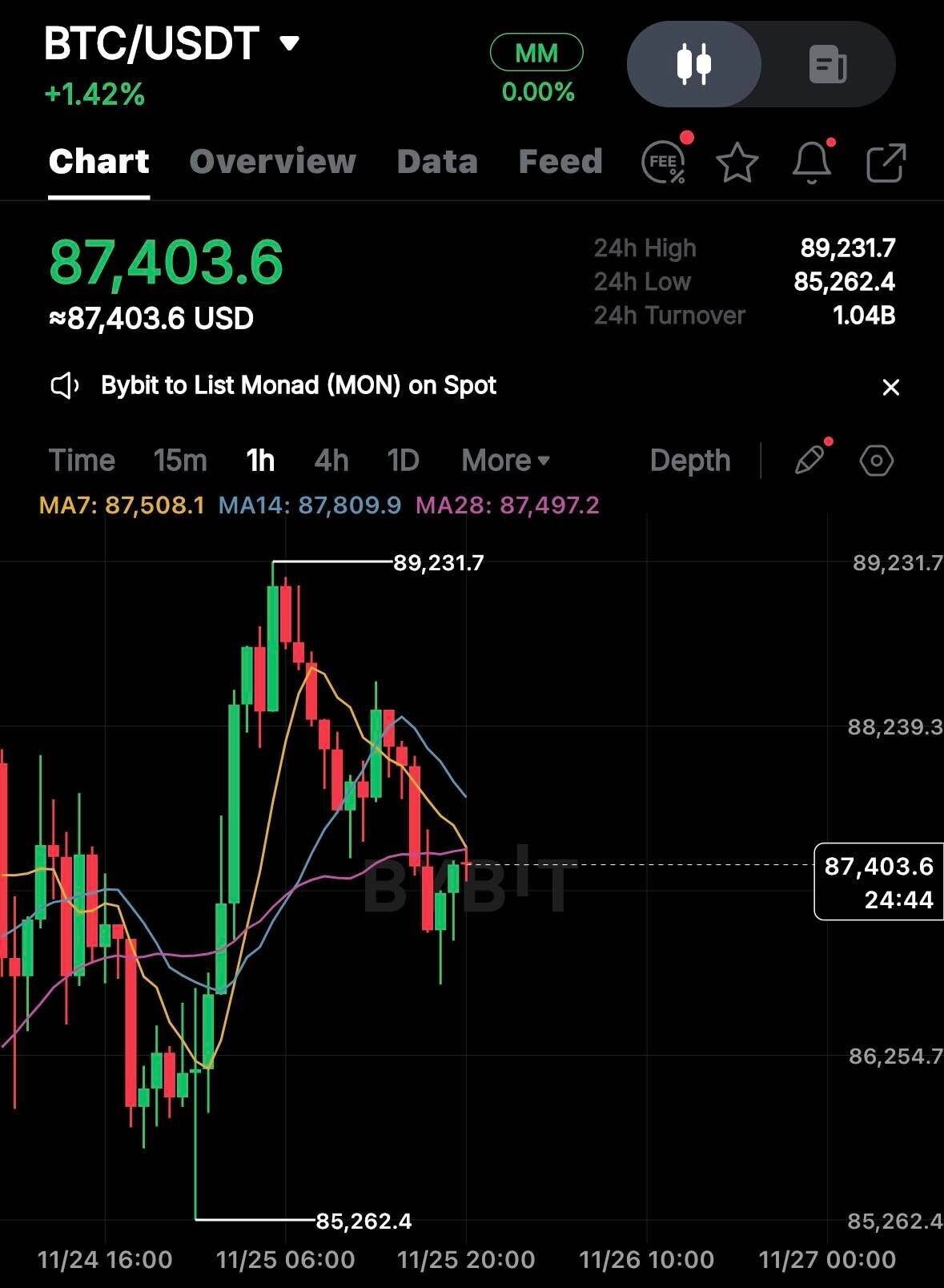This screenshot has width=944, height=1288.
Task: Open the Overview tab
Action: pyautogui.click(x=273, y=162)
